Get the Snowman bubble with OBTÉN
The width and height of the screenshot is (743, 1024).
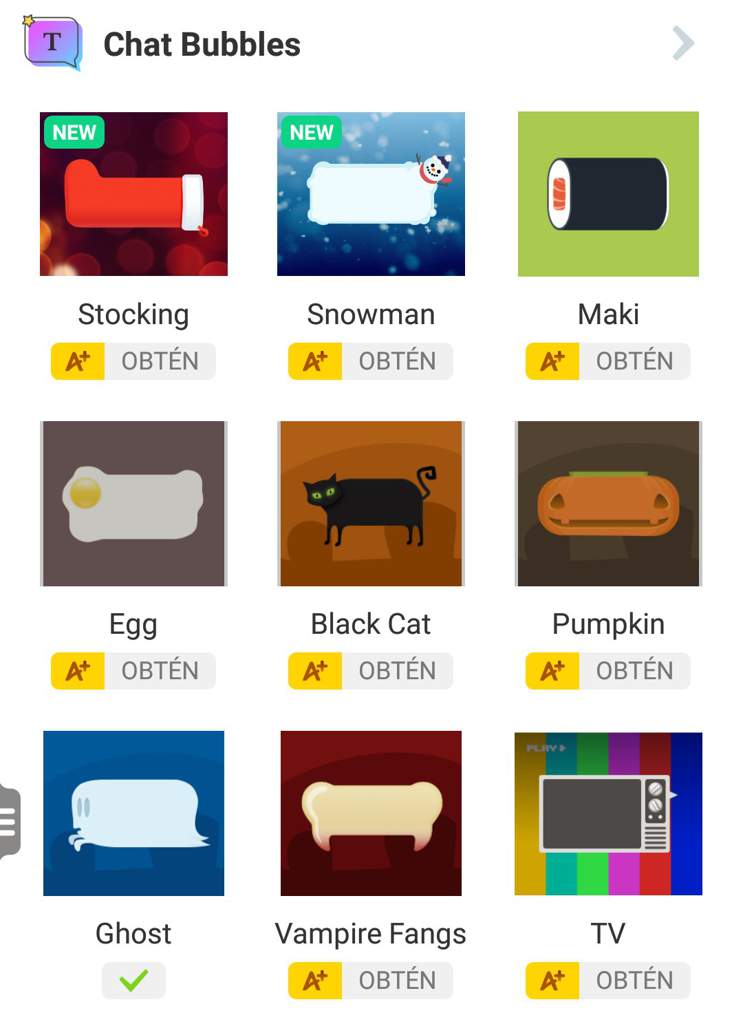370,361
